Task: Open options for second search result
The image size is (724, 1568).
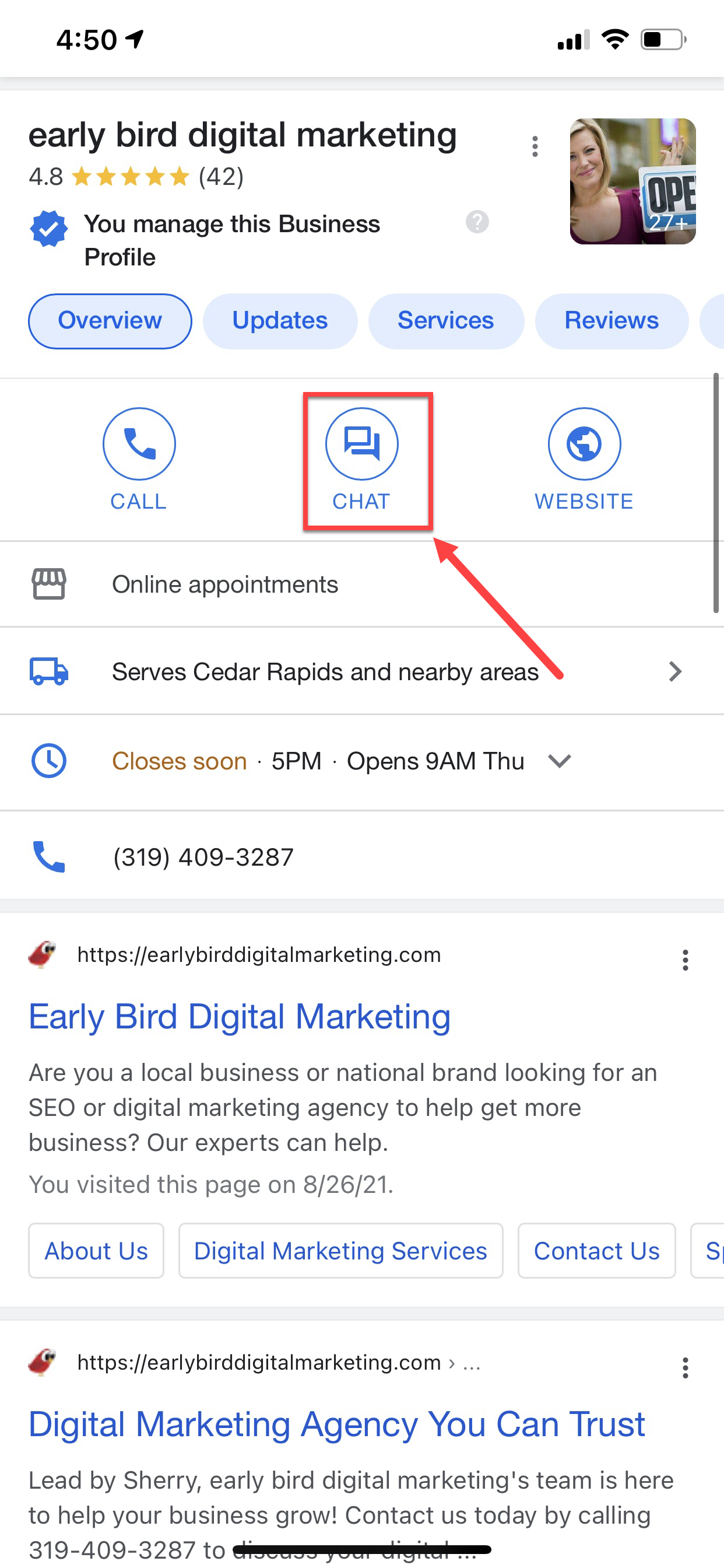Action: point(685,1368)
